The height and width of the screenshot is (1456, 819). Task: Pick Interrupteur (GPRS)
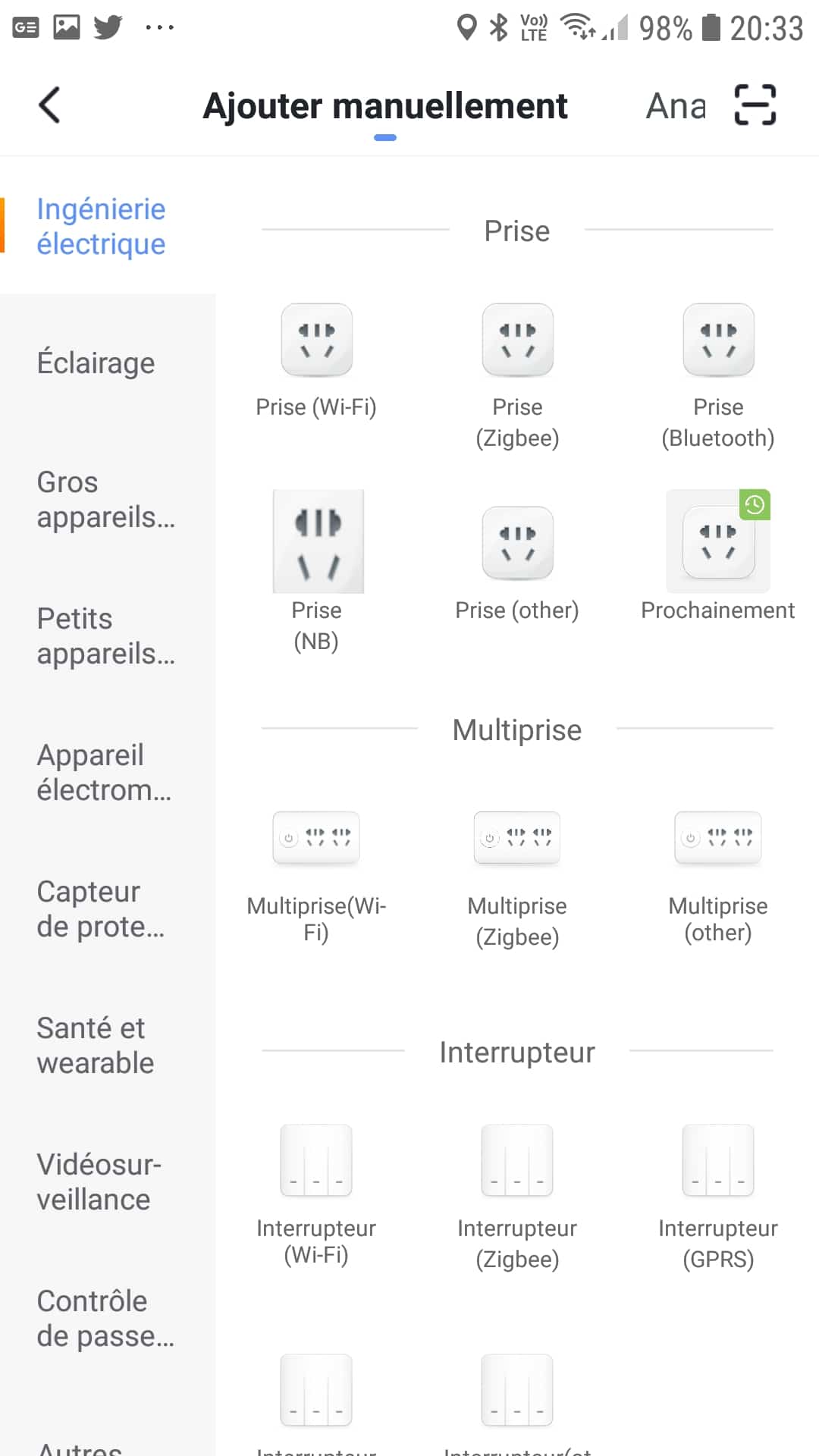[x=718, y=1198]
